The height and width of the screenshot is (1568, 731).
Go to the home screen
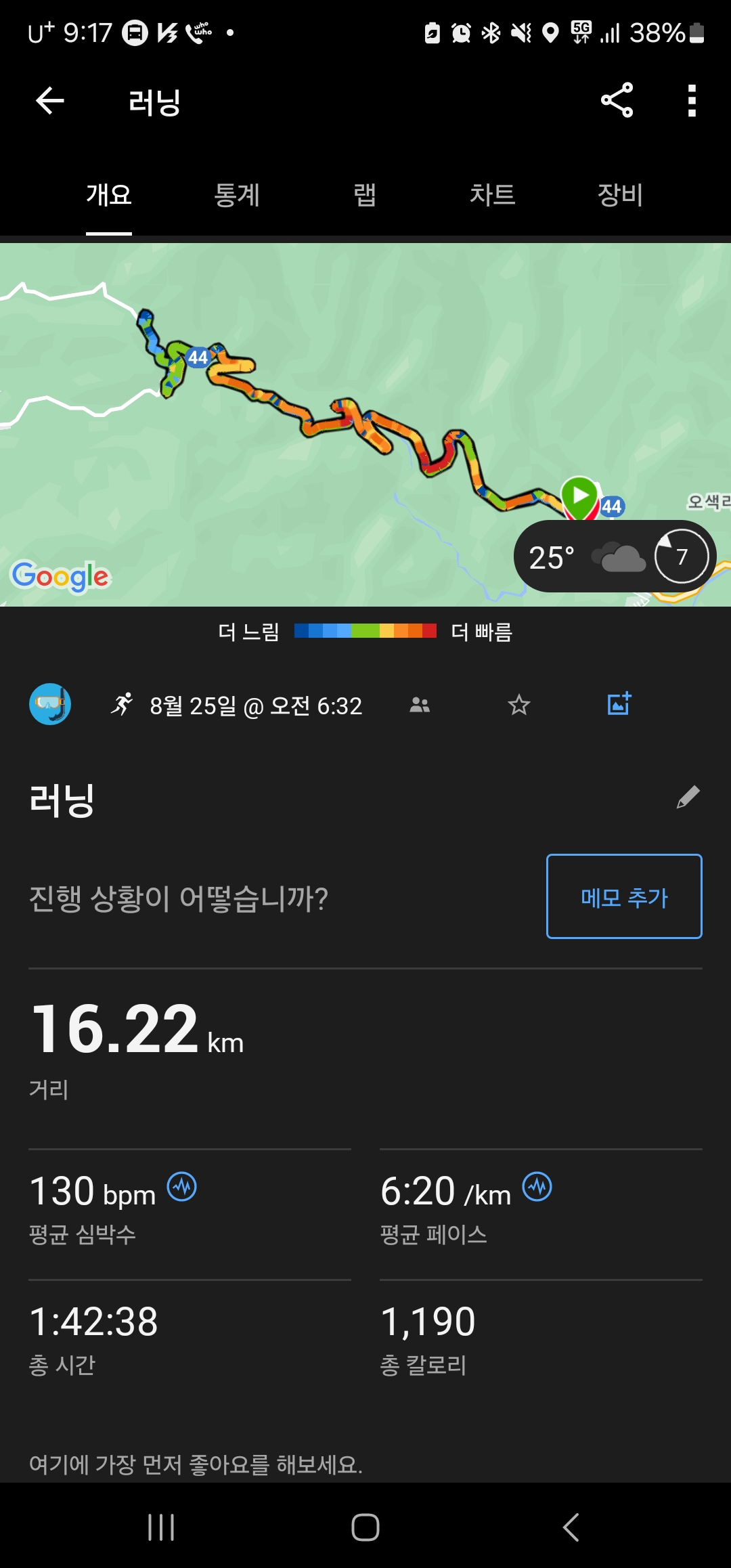click(365, 1527)
